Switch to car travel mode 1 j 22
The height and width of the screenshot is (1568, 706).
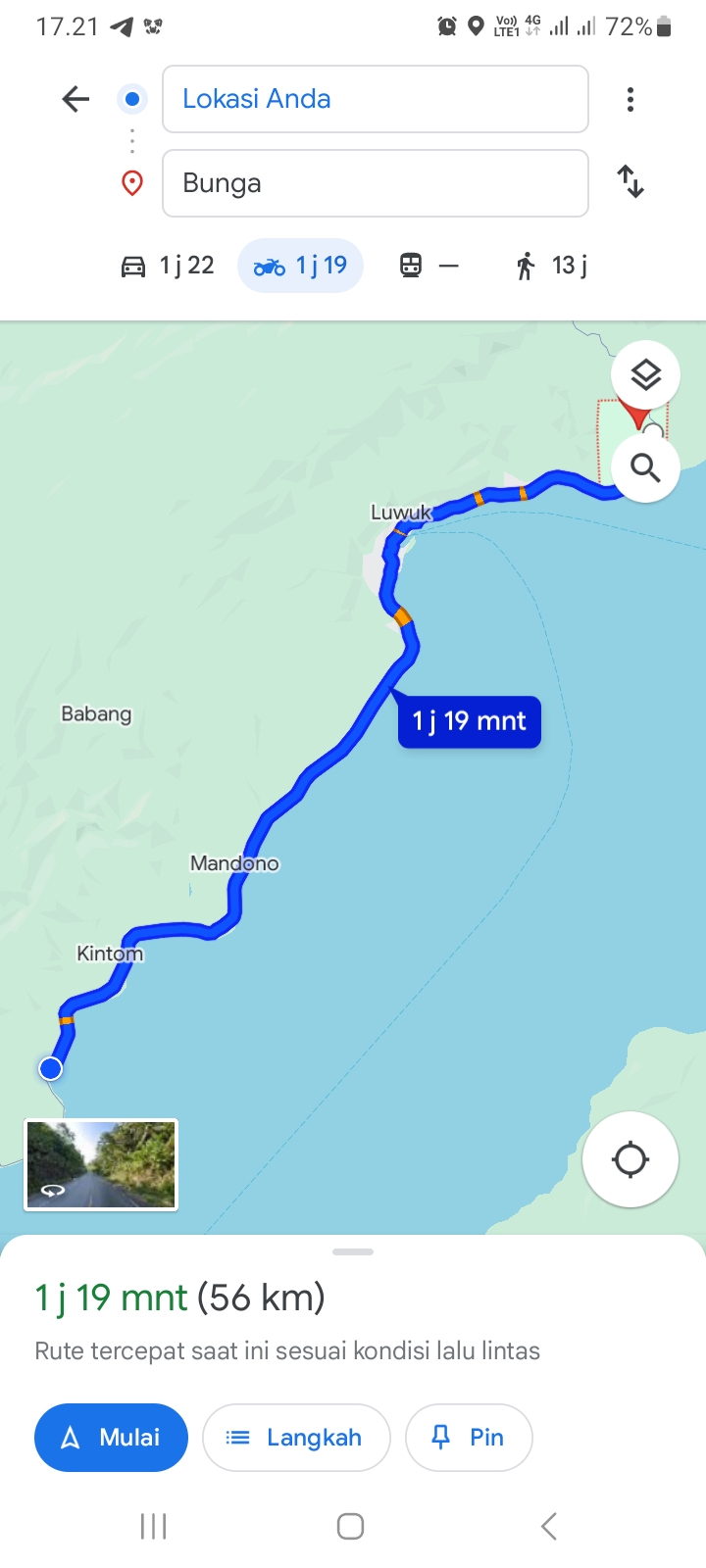167,266
